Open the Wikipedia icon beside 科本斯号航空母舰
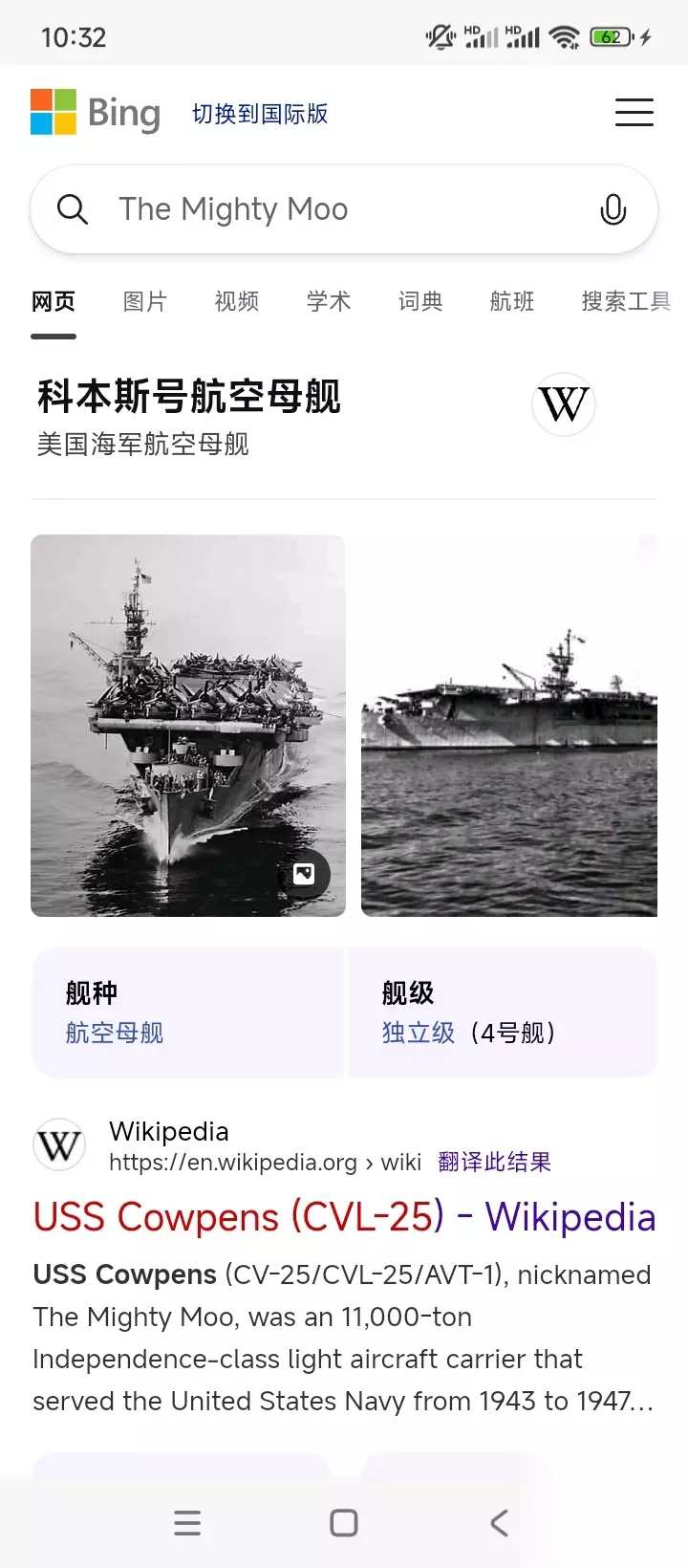The width and height of the screenshot is (688, 1568). pyautogui.click(x=564, y=404)
